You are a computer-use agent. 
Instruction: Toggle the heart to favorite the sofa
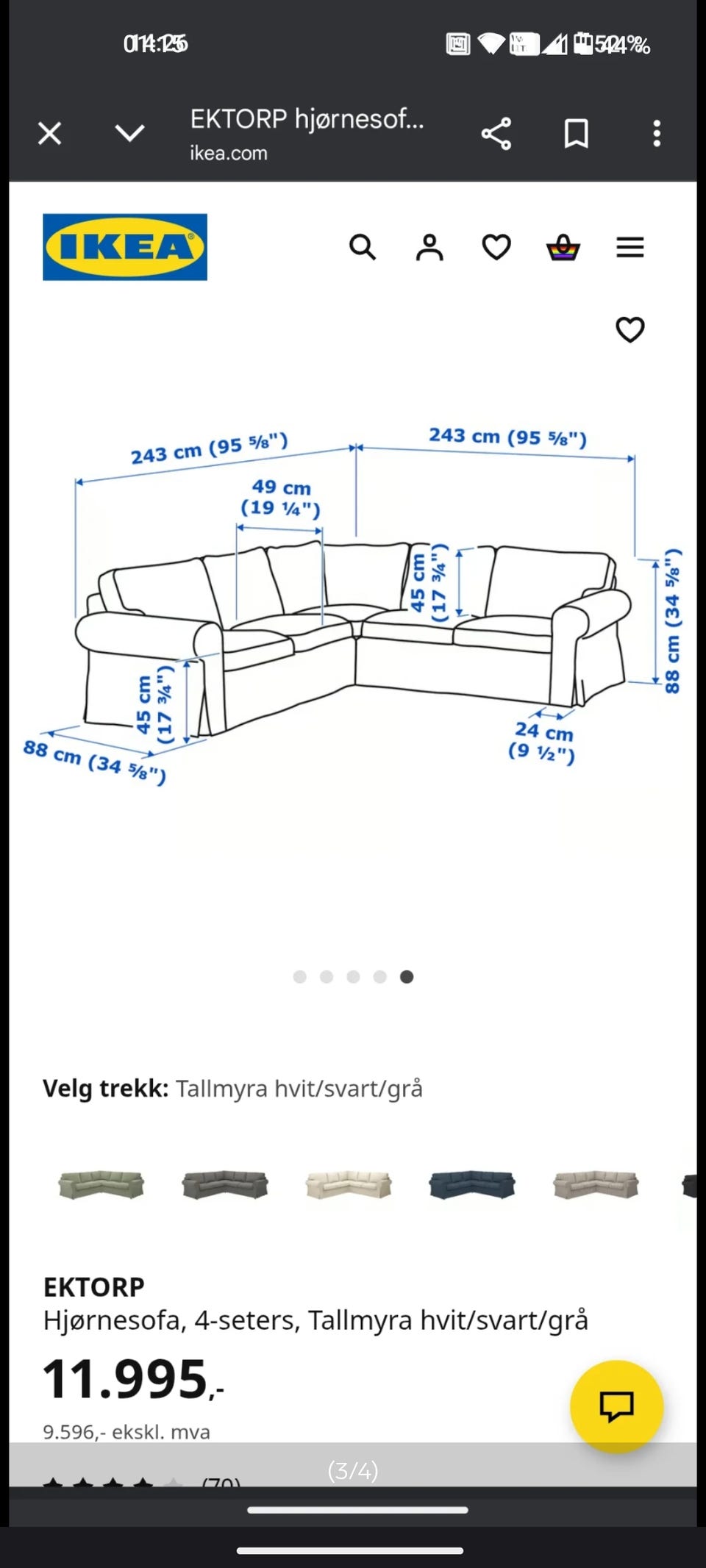630,330
